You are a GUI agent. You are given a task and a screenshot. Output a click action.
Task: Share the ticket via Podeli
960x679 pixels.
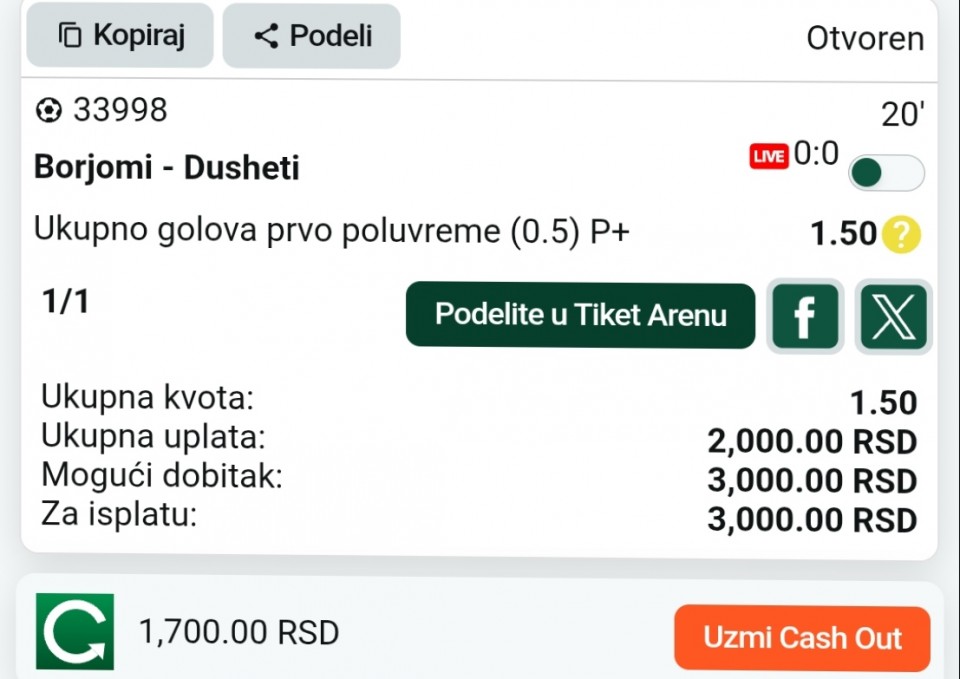(311, 36)
